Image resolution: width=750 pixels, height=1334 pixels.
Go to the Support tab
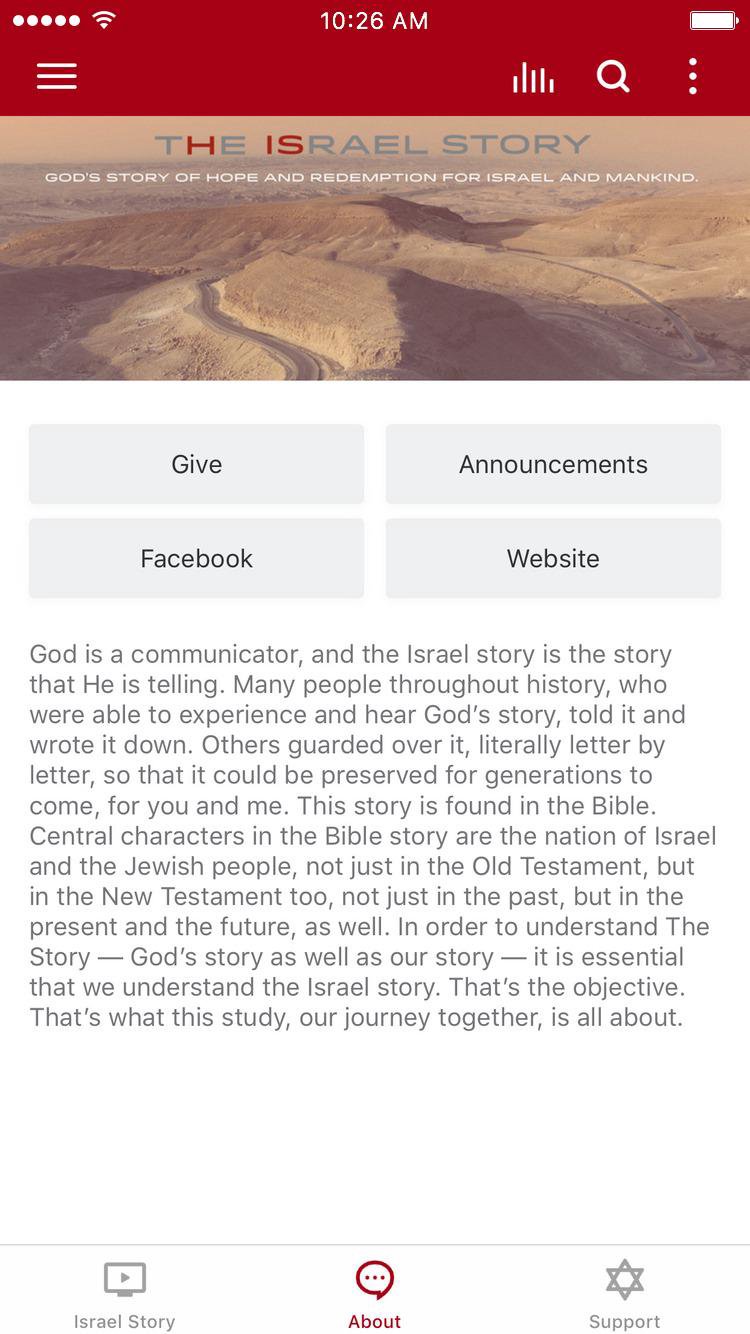(x=624, y=1293)
